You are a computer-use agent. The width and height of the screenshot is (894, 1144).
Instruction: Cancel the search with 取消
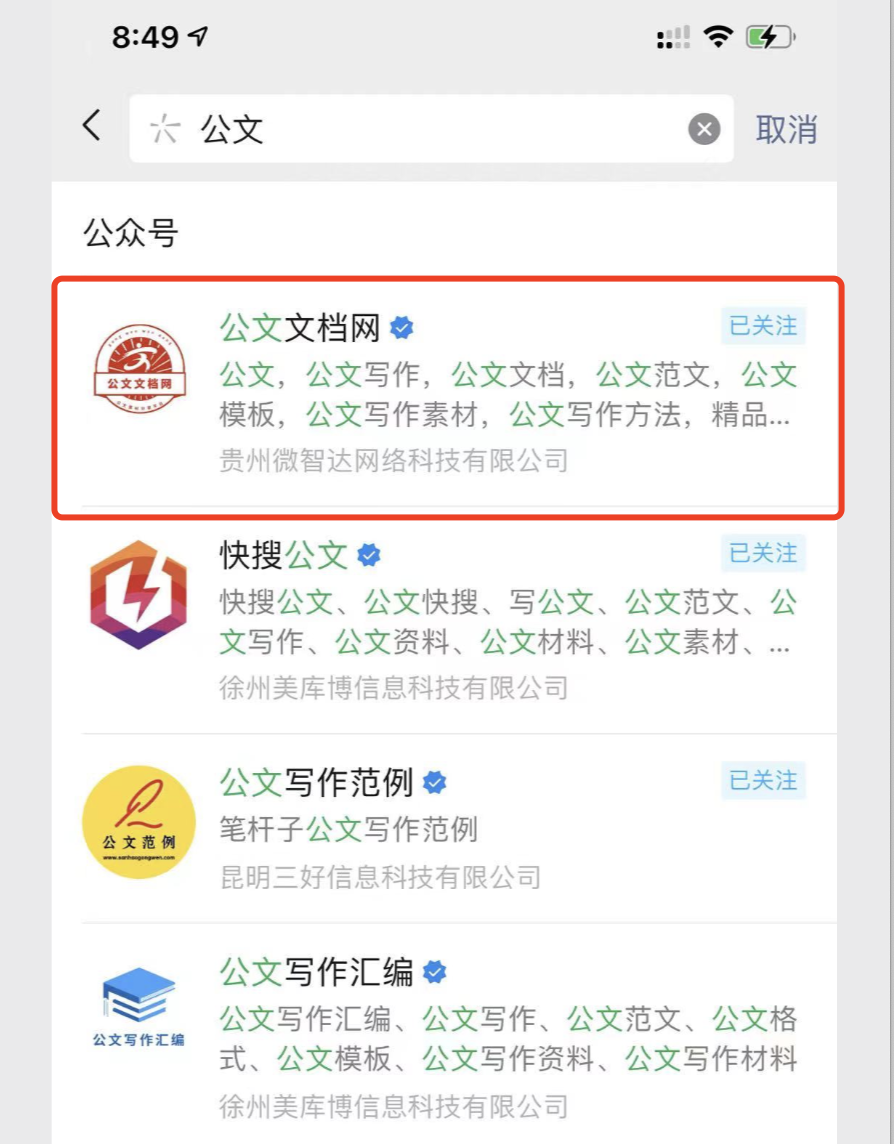coord(786,129)
